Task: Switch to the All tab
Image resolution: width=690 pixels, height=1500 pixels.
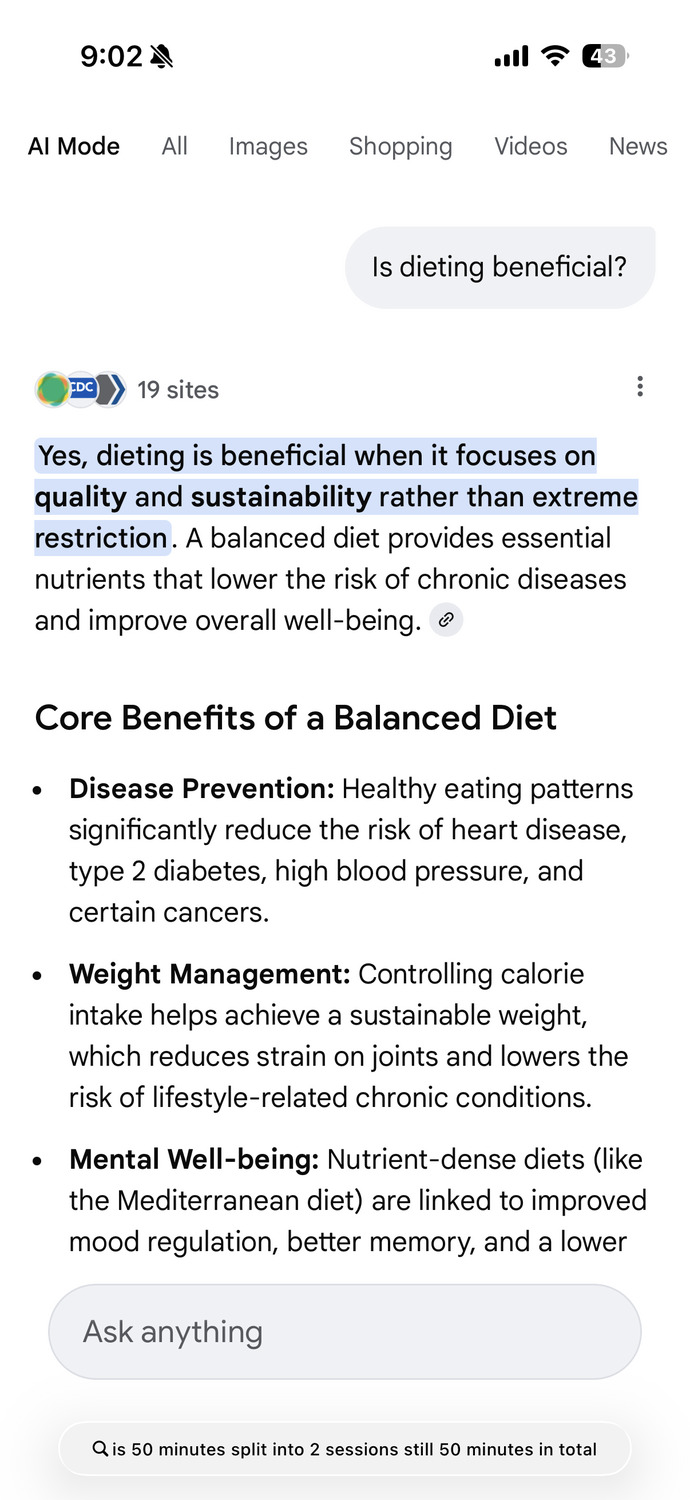Action: tap(174, 147)
